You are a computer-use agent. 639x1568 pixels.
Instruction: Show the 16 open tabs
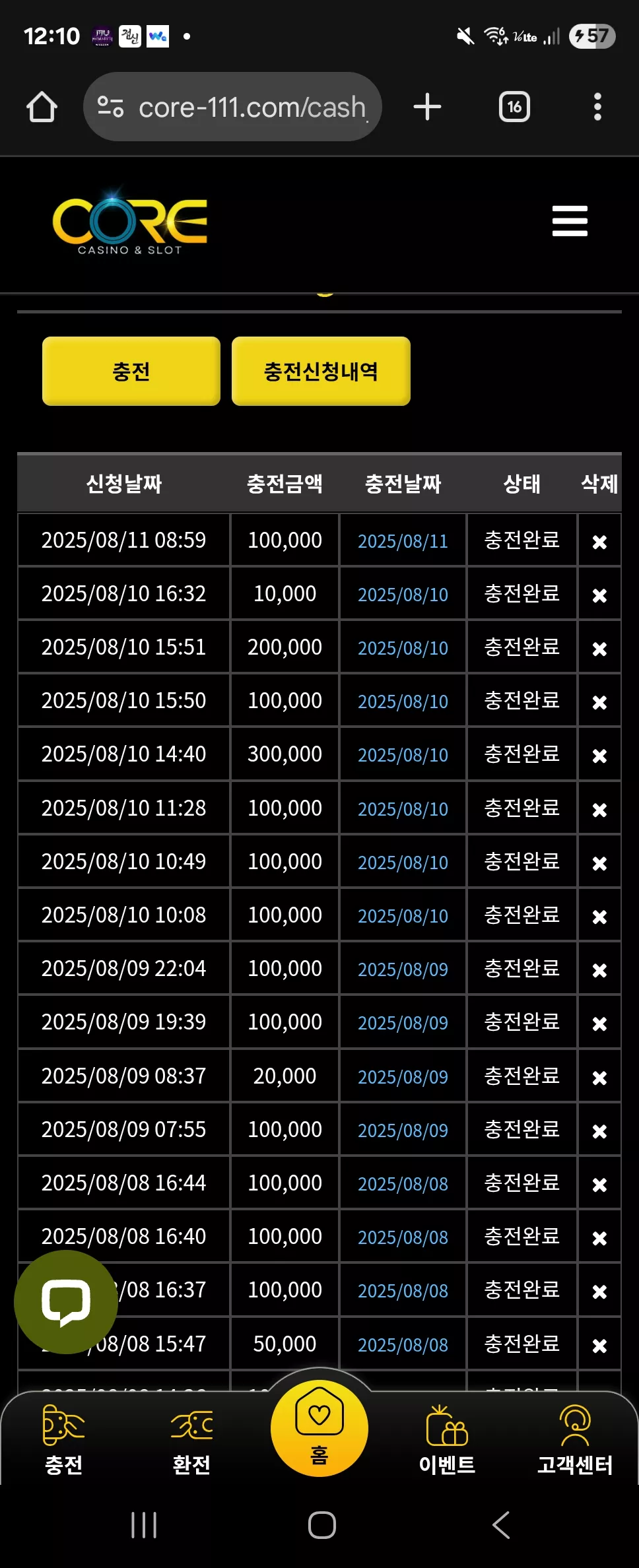coord(515,107)
